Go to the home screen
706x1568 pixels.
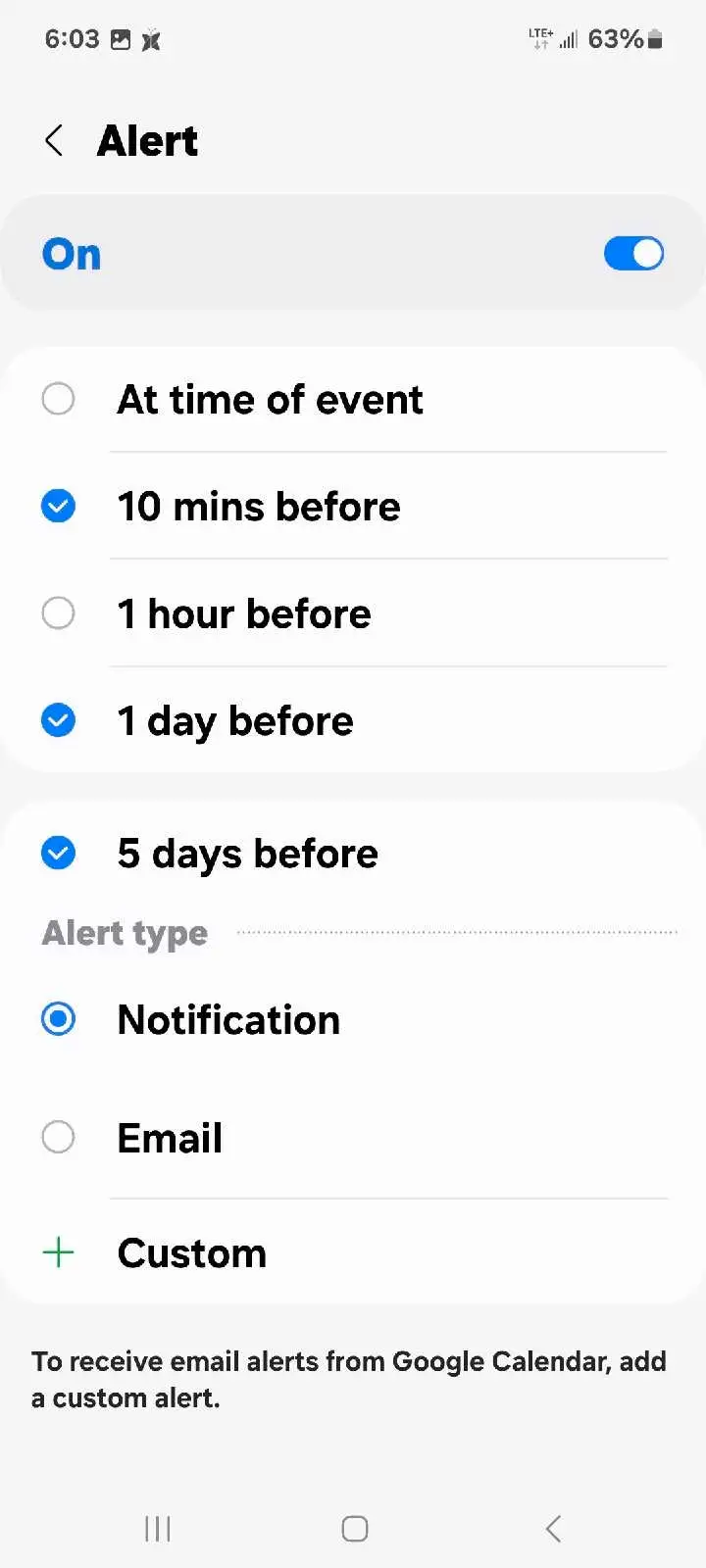click(354, 1529)
